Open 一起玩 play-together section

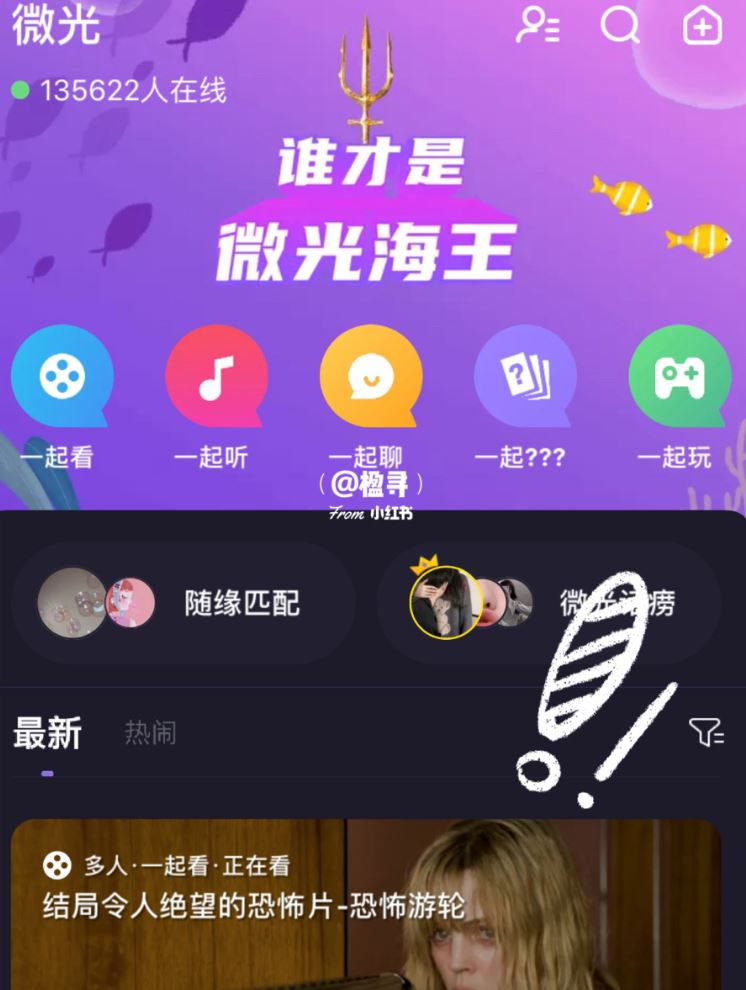click(679, 377)
